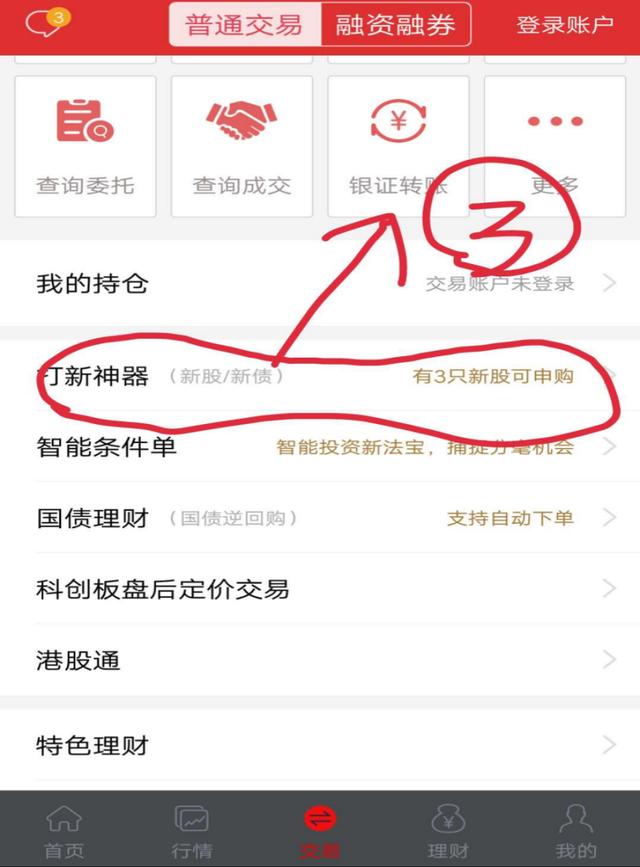The image size is (640, 867).
Task: Switch to 行情 tab
Action: (x=192, y=830)
